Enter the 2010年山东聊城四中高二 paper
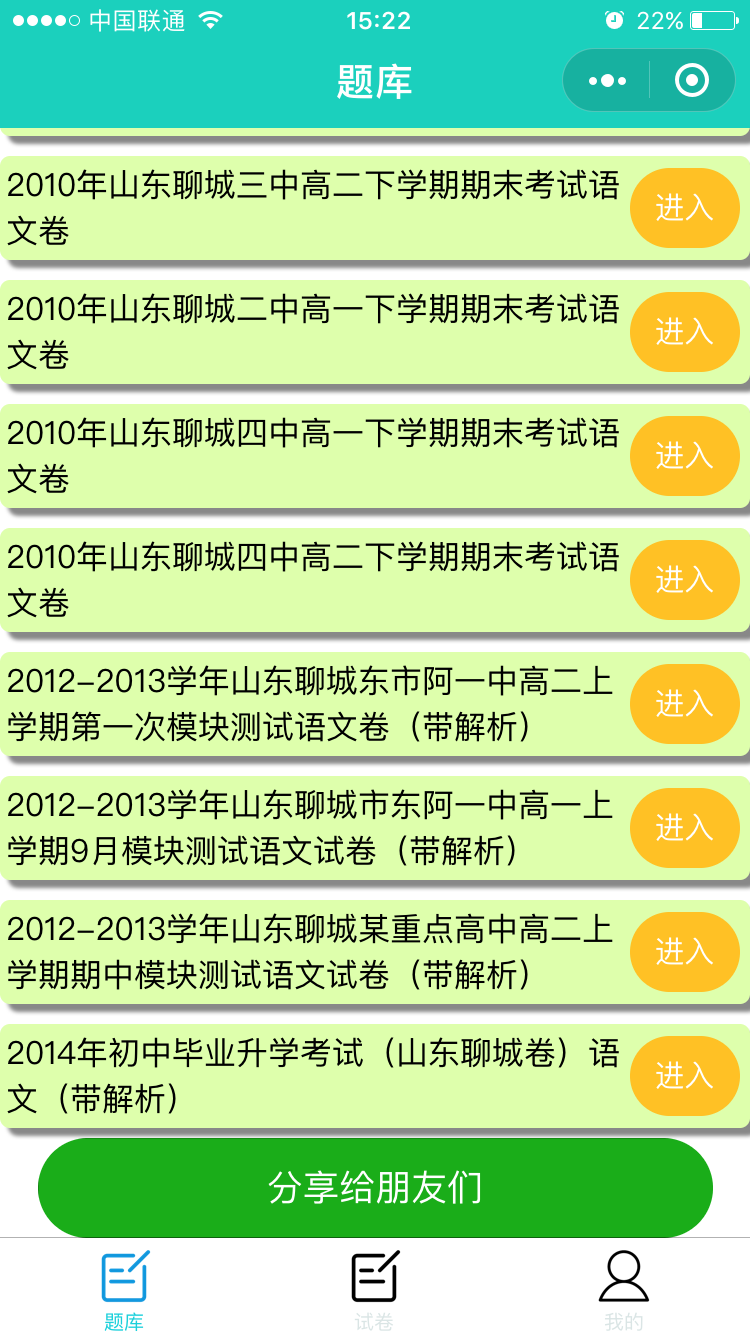Image resolution: width=750 pixels, height=1334 pixels. 684,579
